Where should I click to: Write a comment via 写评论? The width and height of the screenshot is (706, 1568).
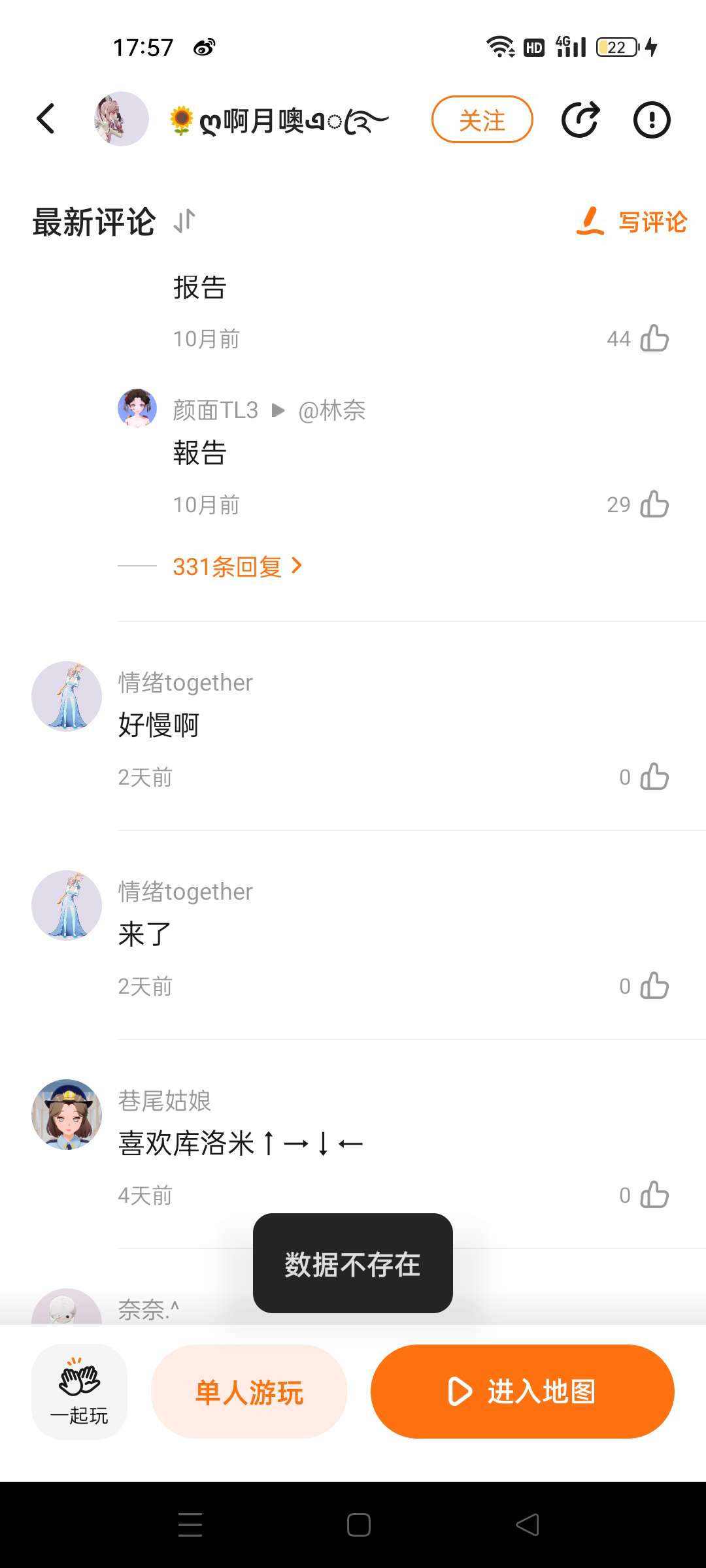[631, 221]
